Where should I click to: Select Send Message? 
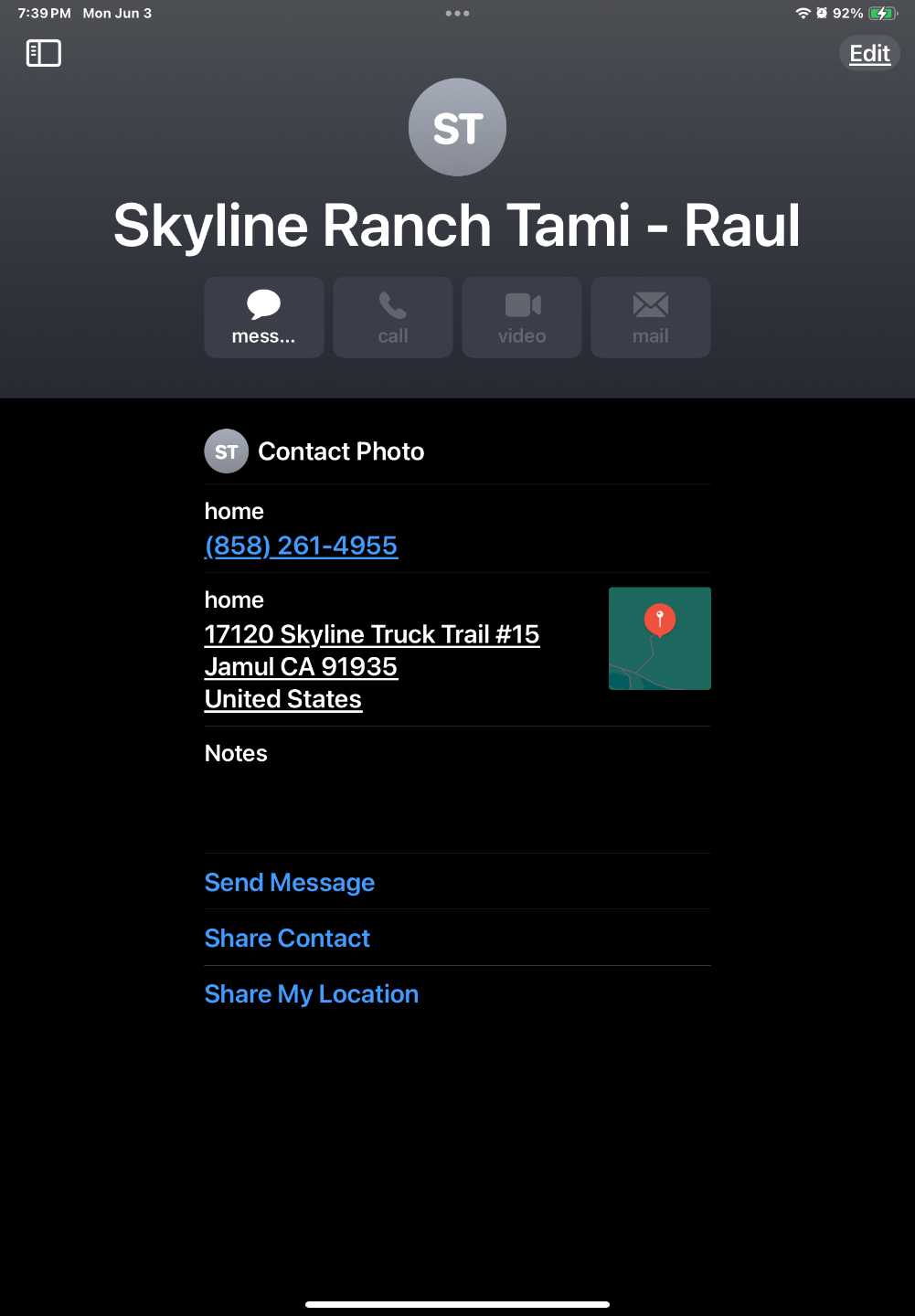(289, 883)
